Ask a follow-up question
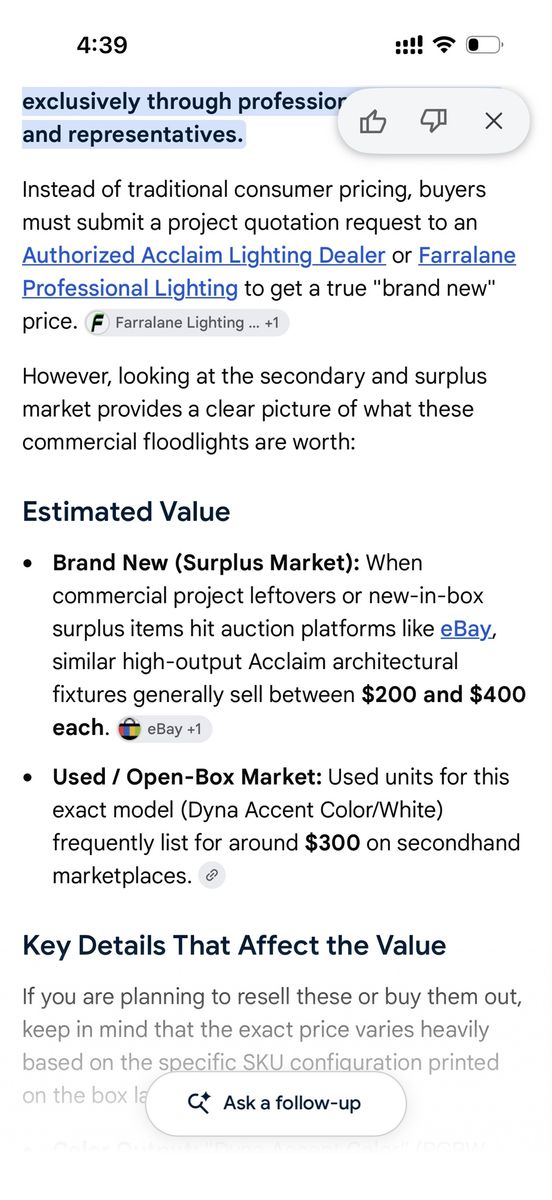552x1200 pixels. [x=275, y=1103]
